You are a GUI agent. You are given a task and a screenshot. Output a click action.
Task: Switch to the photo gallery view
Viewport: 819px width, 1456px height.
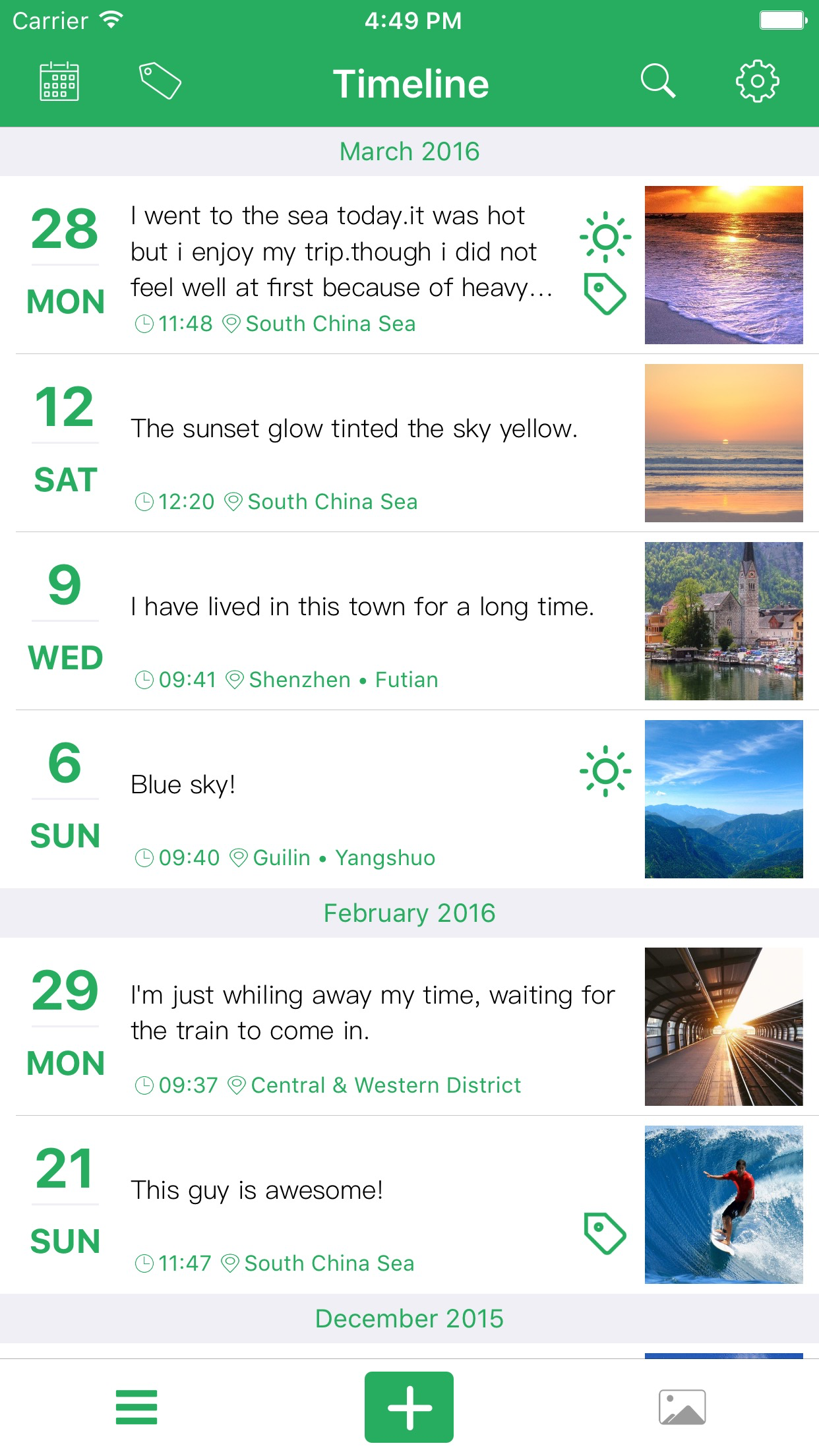[682, 1407]
